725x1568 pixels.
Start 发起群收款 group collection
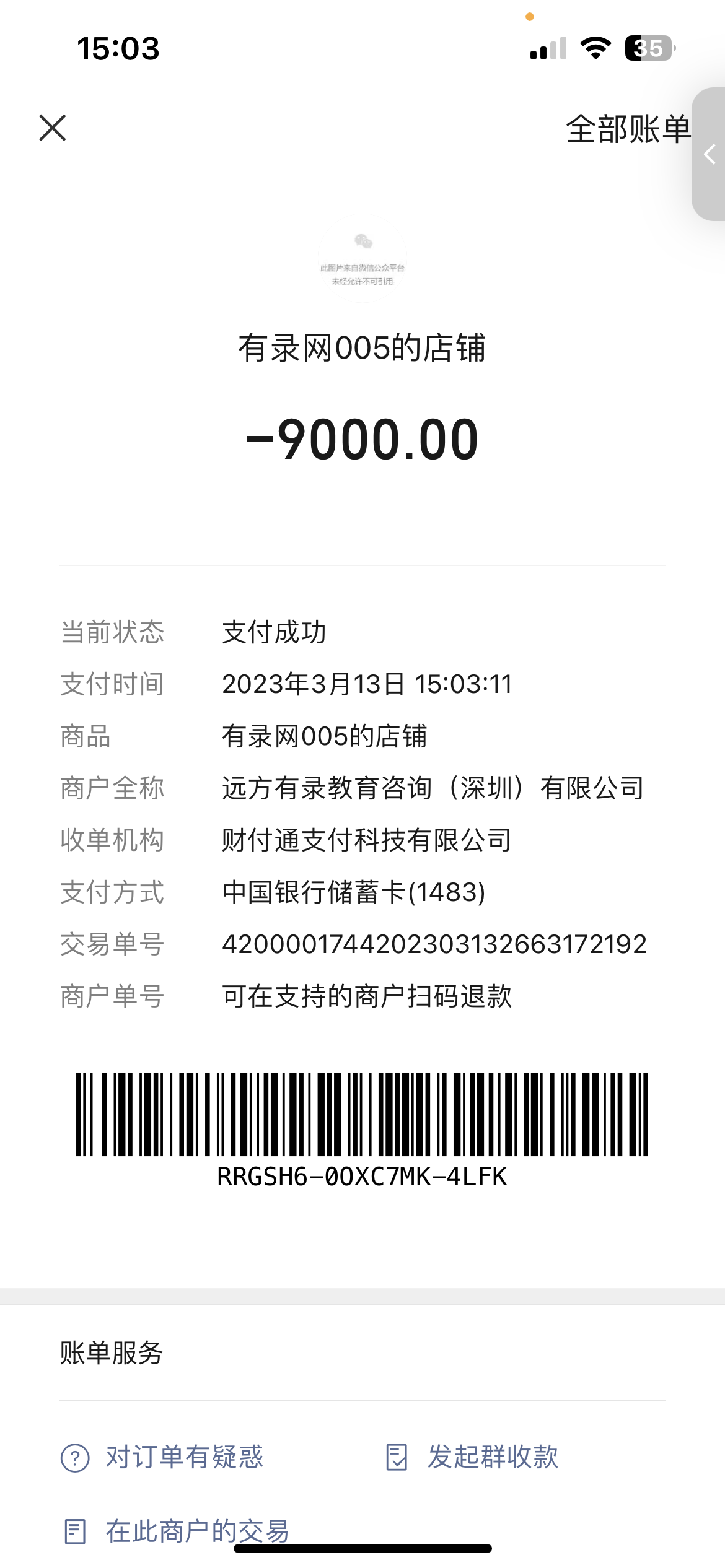click(472, 1457)
